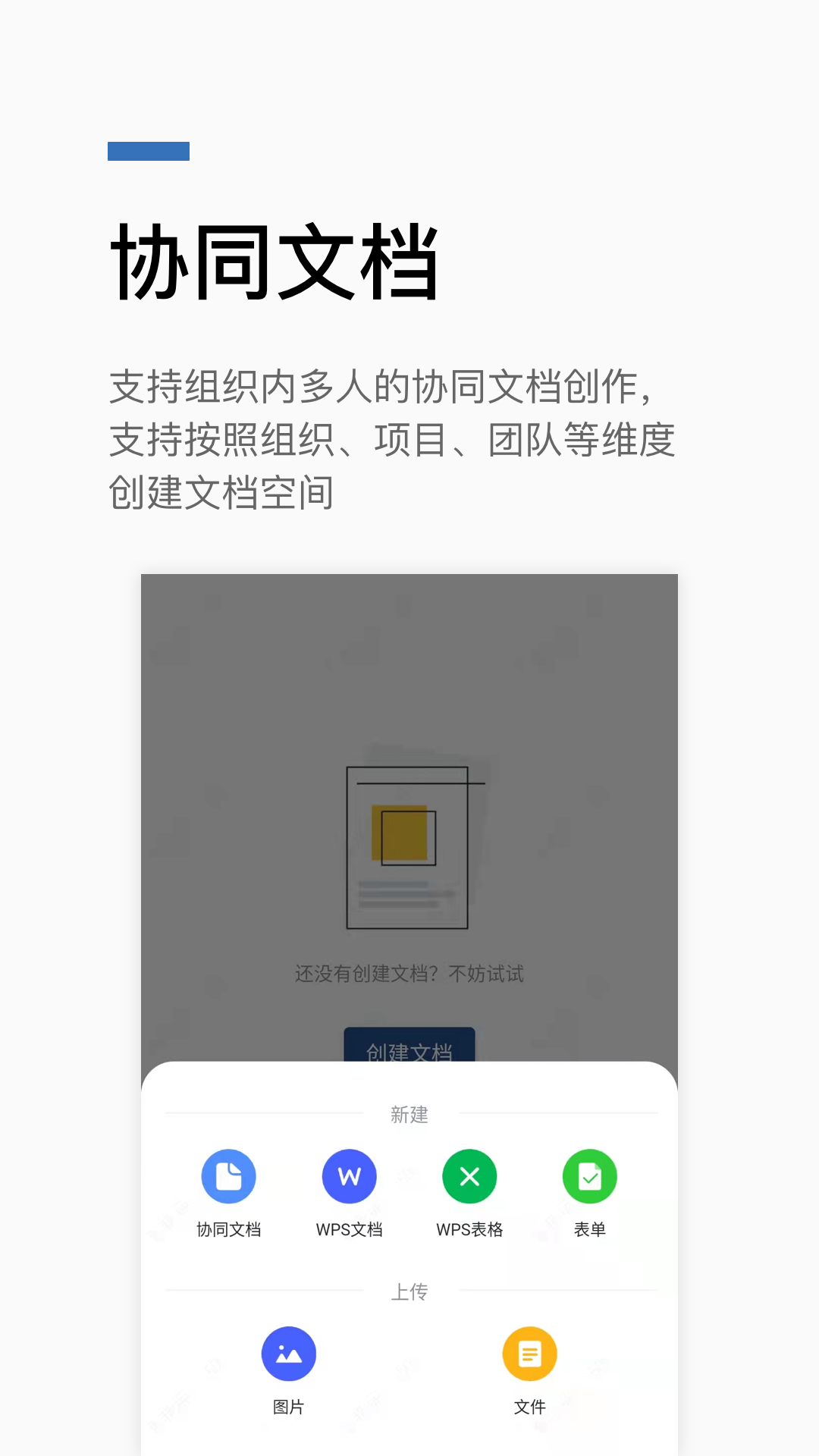Tap the 图片 label under its icon
This screenshot has height=1456, width=819.
pos(289,1407)
